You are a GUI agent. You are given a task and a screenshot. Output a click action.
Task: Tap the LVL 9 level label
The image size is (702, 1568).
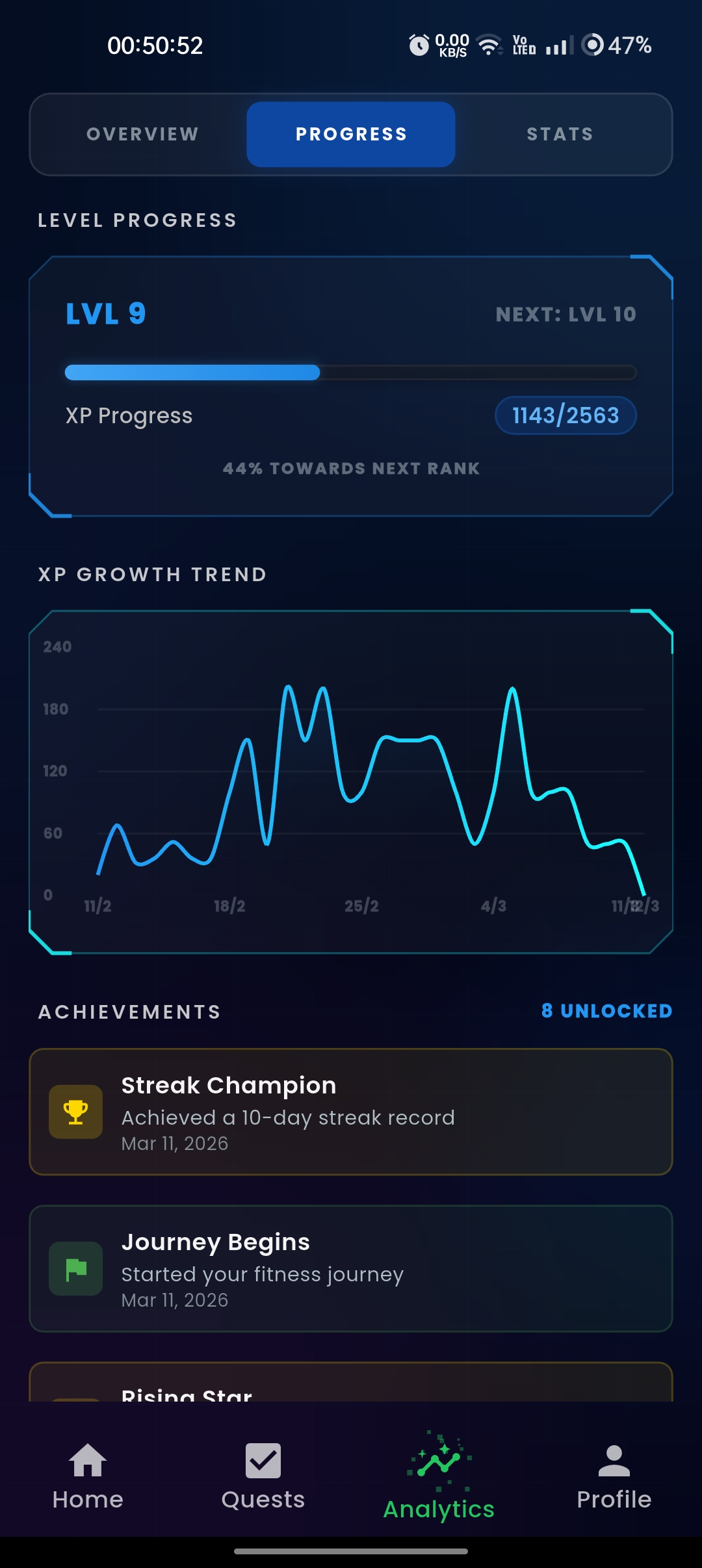[x=105, y=314]
